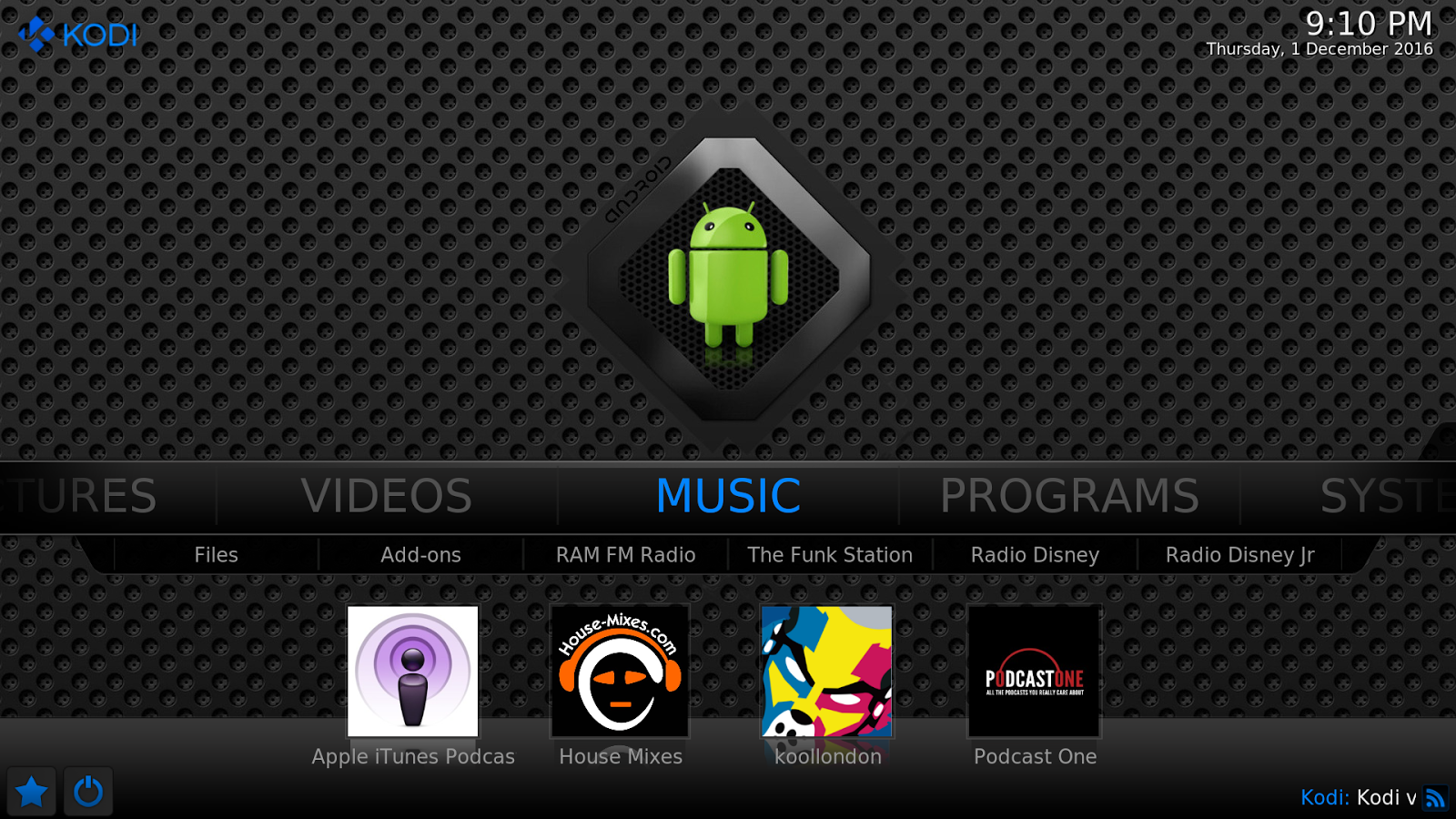Open Music Files submenu

point(216,555)
